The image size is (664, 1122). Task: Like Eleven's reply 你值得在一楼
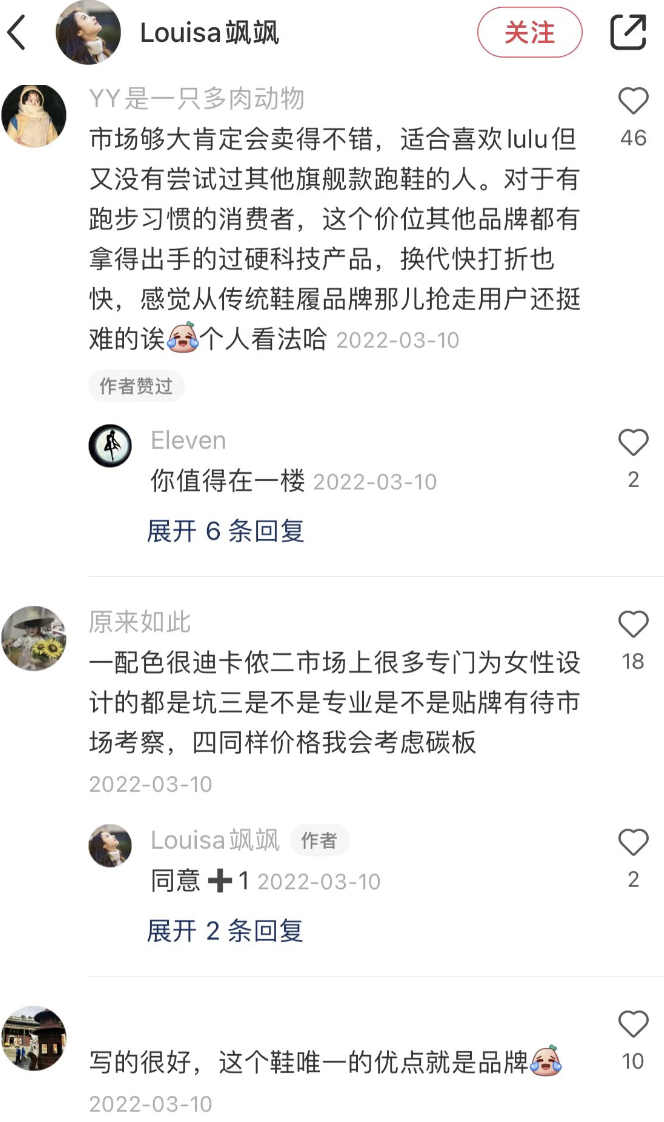633,443
